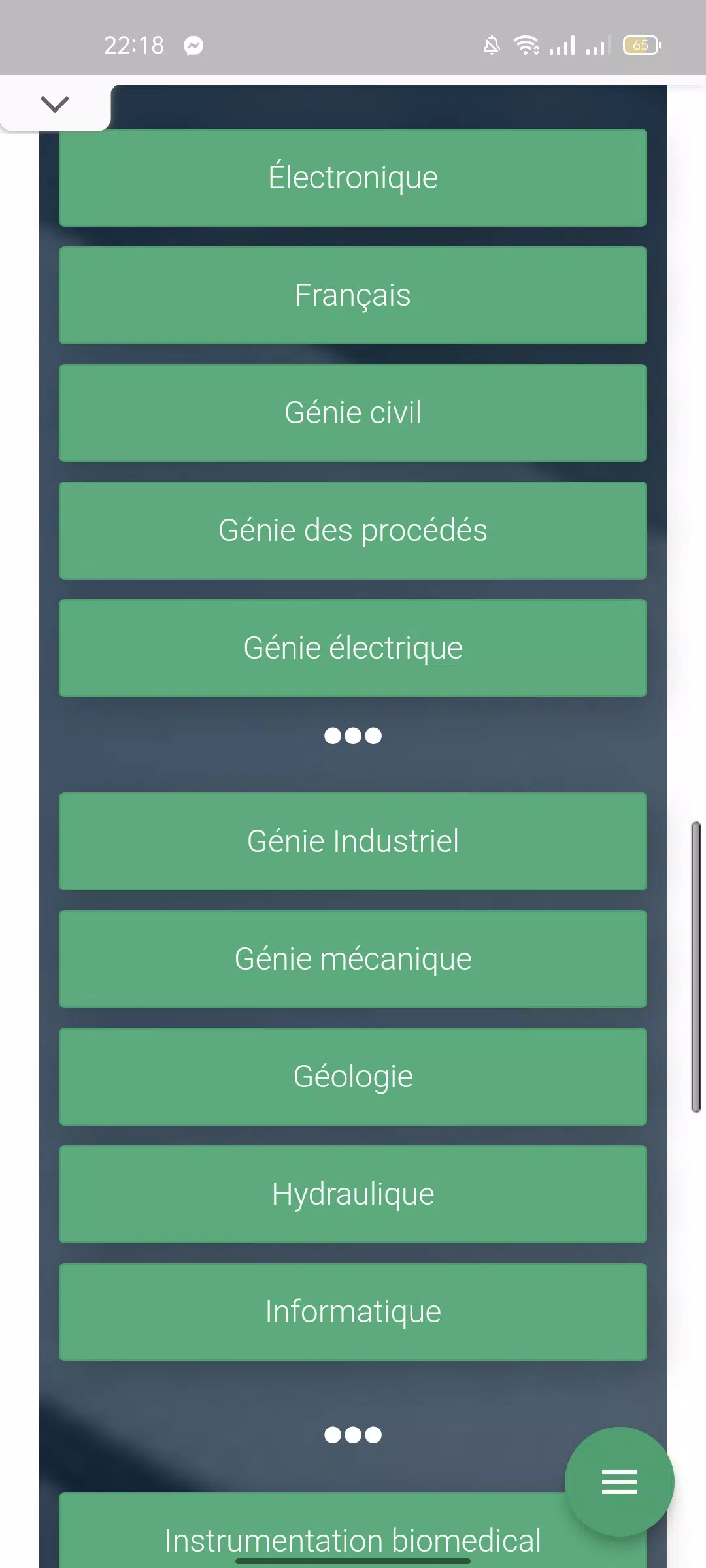The width and height of the screenshot is (706, 1568).
Task: Open Génie mécanique
Action: tap(353, 959)
